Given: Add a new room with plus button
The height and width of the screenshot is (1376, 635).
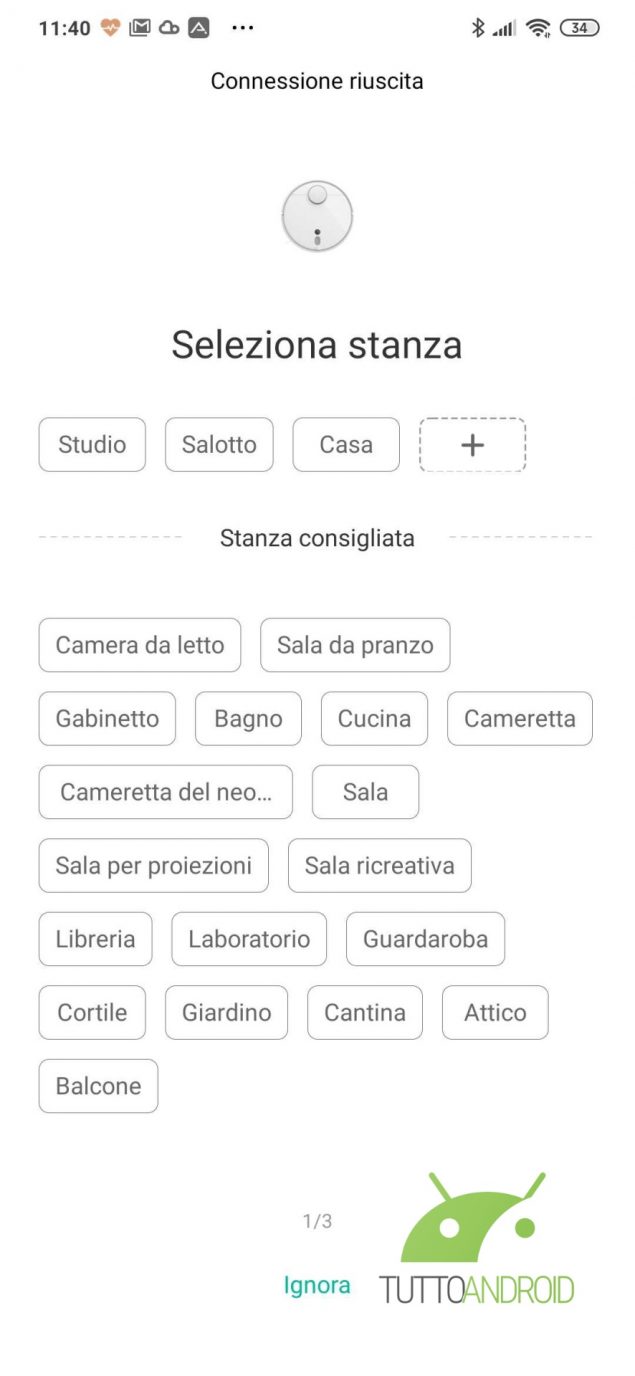Looking at the screenshot, I should click(x=472, y=445).
